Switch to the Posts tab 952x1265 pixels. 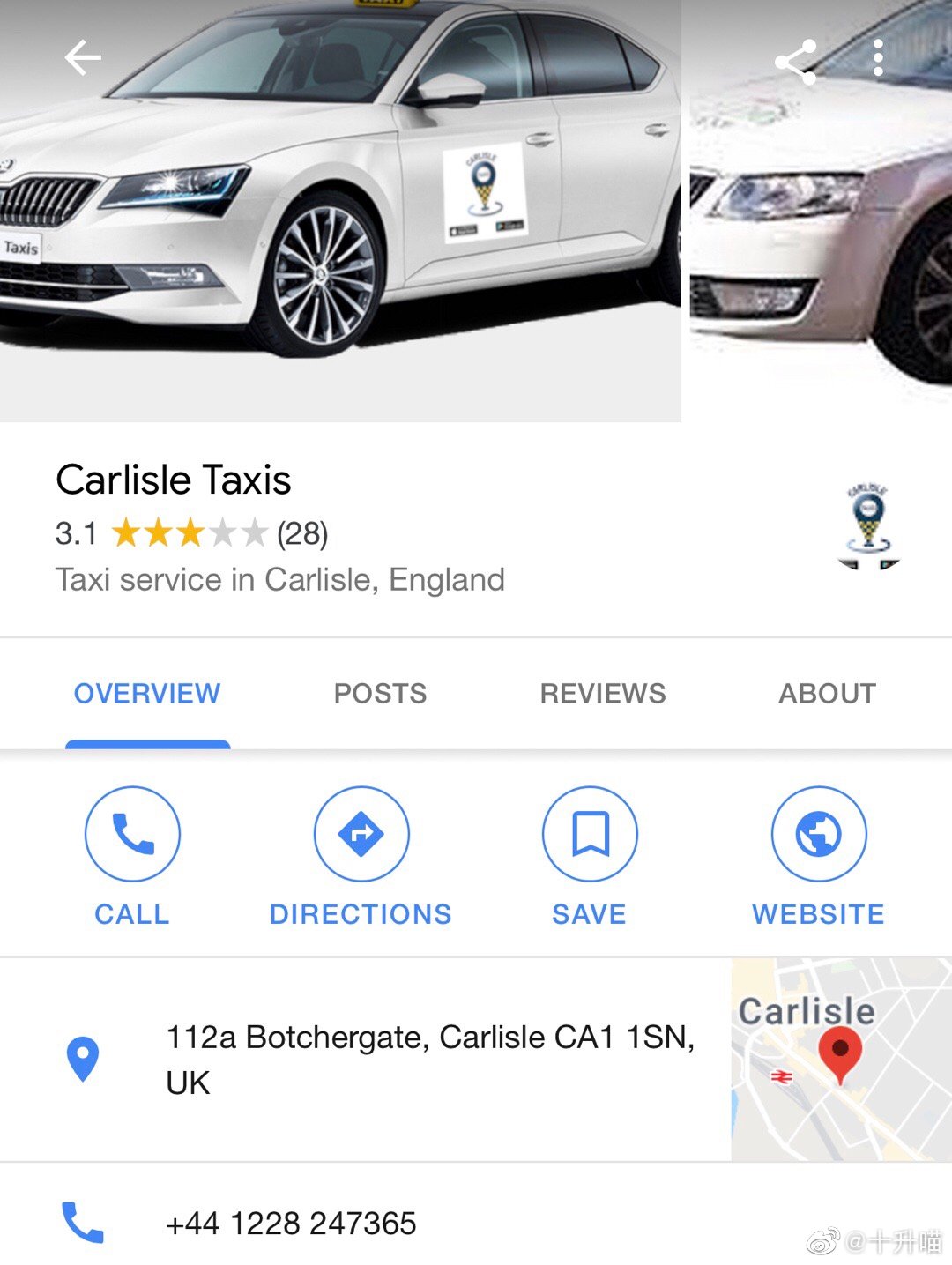pyautogui.click(x=380, y=694)
